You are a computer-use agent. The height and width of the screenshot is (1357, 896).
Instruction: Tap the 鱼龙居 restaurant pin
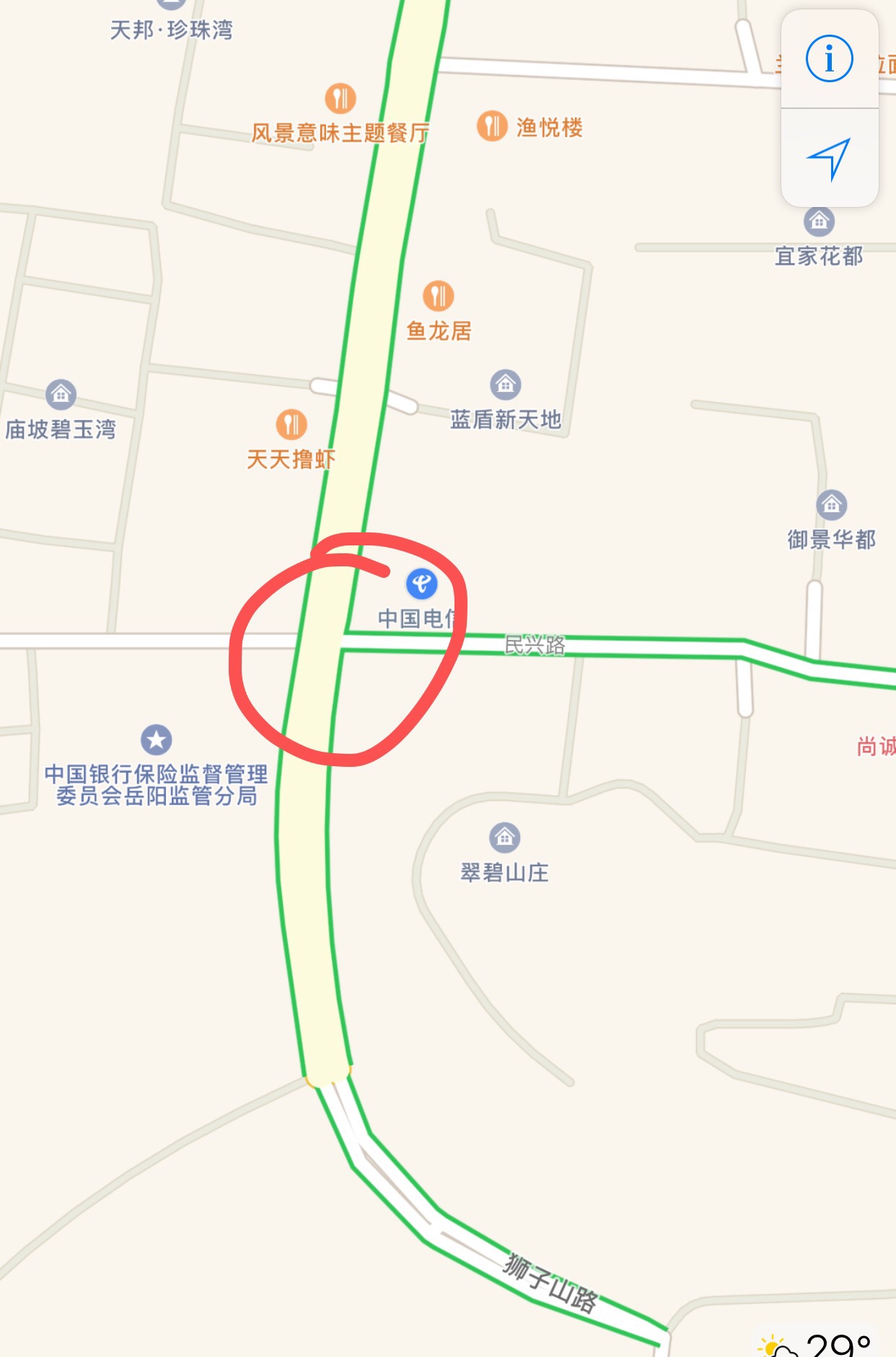(x=438, y=296)
